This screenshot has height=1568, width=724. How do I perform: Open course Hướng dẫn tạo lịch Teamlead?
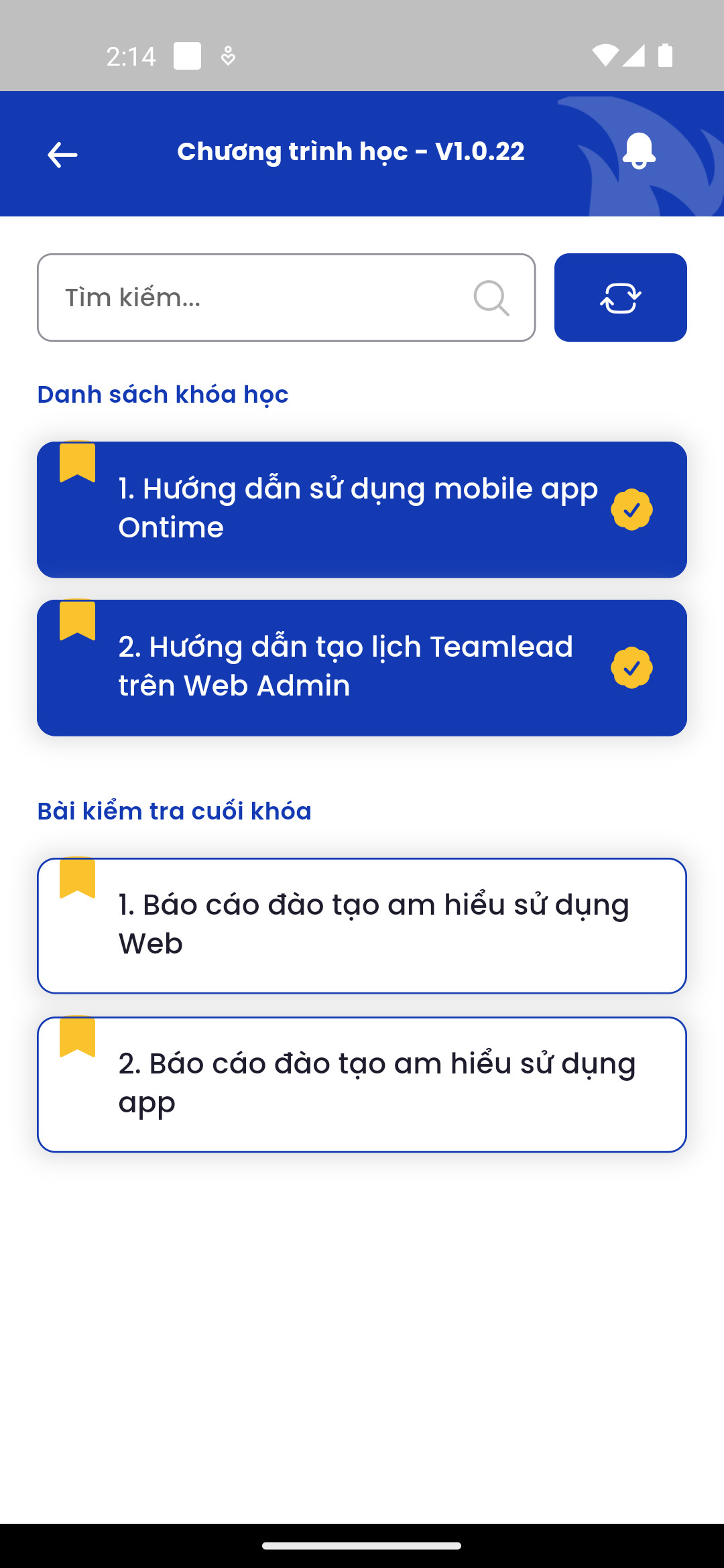[359, 667]
